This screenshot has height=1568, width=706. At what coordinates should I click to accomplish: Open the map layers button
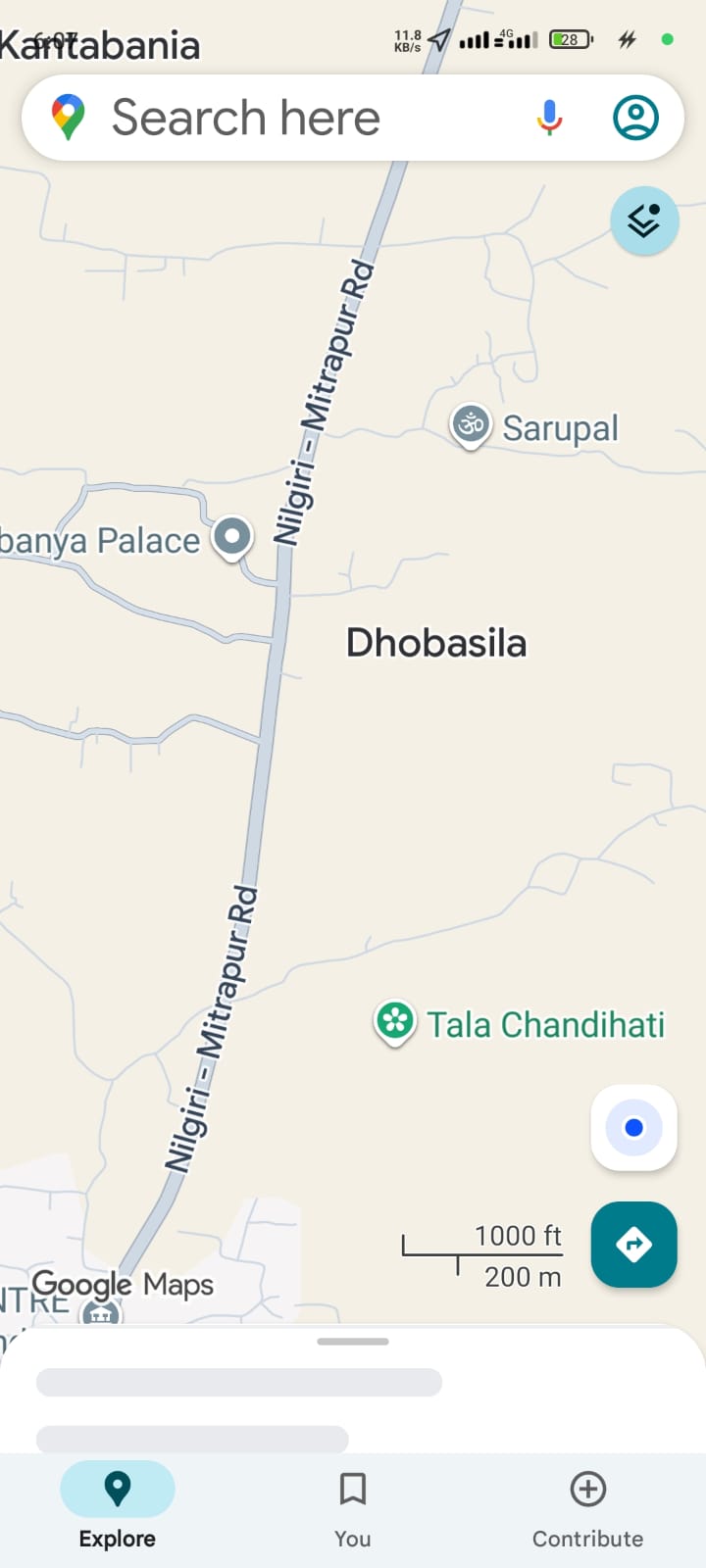pyautogui.click(x=644, y=221)
